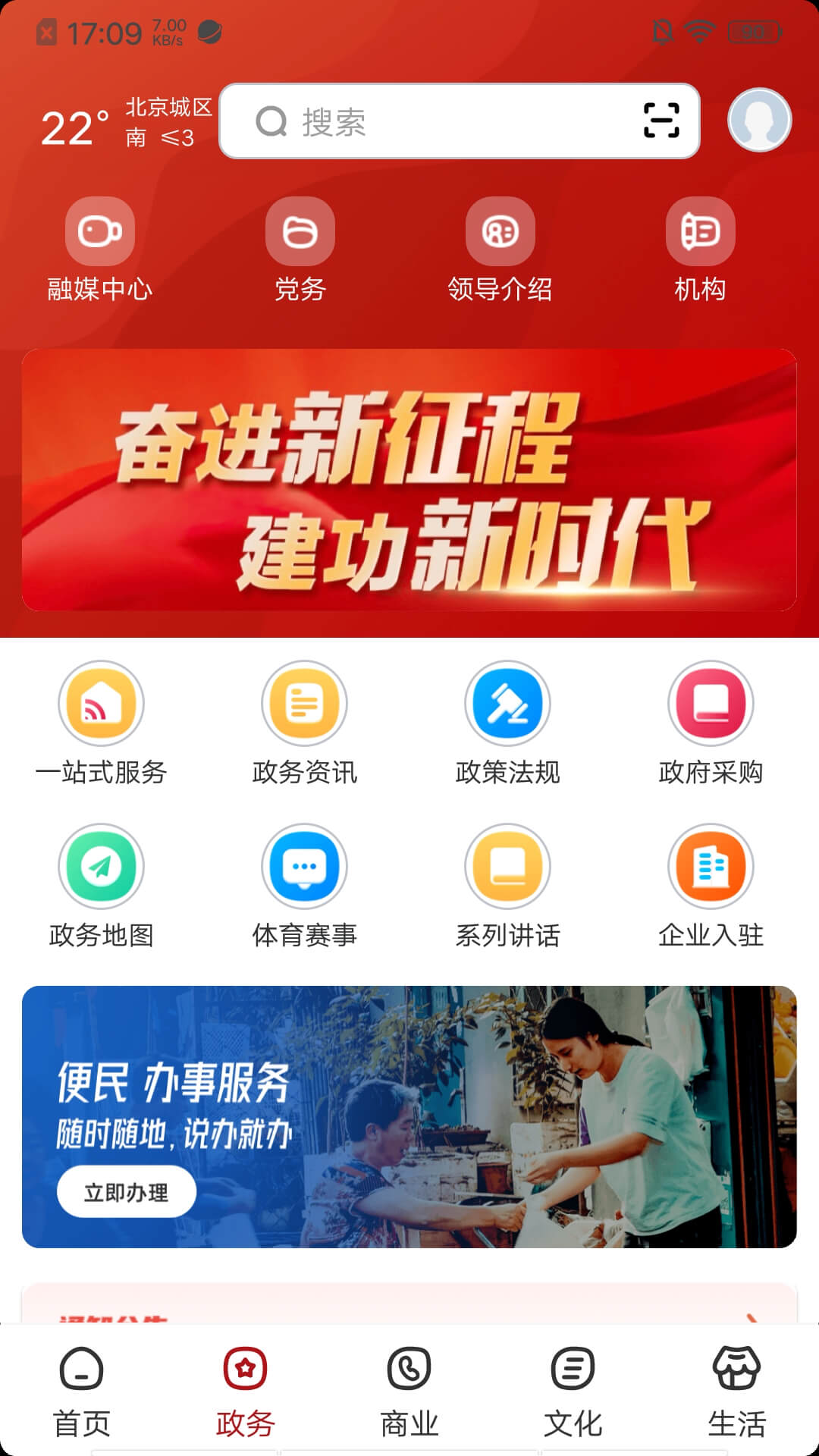Open 一站式服务
The image size is (819, 1456).
pos(101,723)
